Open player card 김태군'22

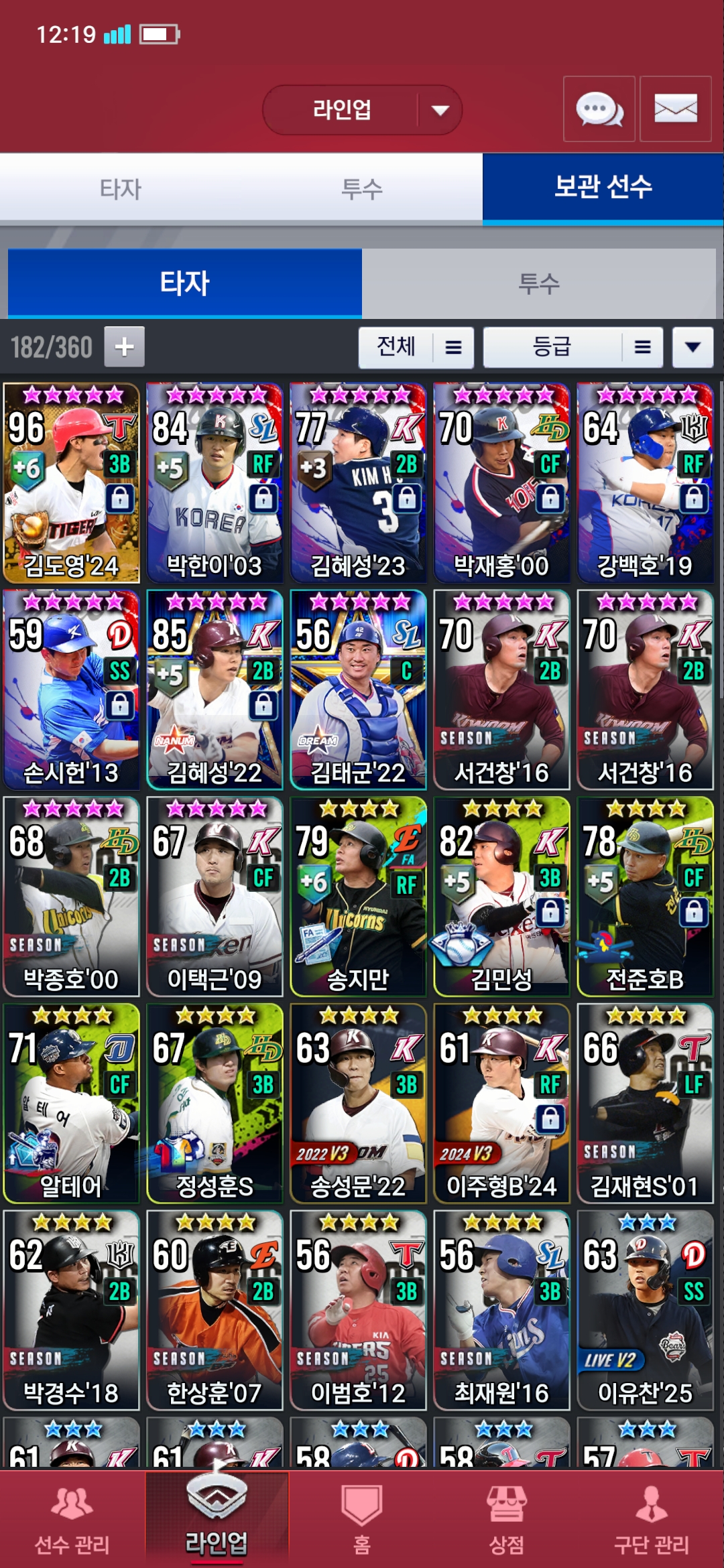tap(358, 690)
